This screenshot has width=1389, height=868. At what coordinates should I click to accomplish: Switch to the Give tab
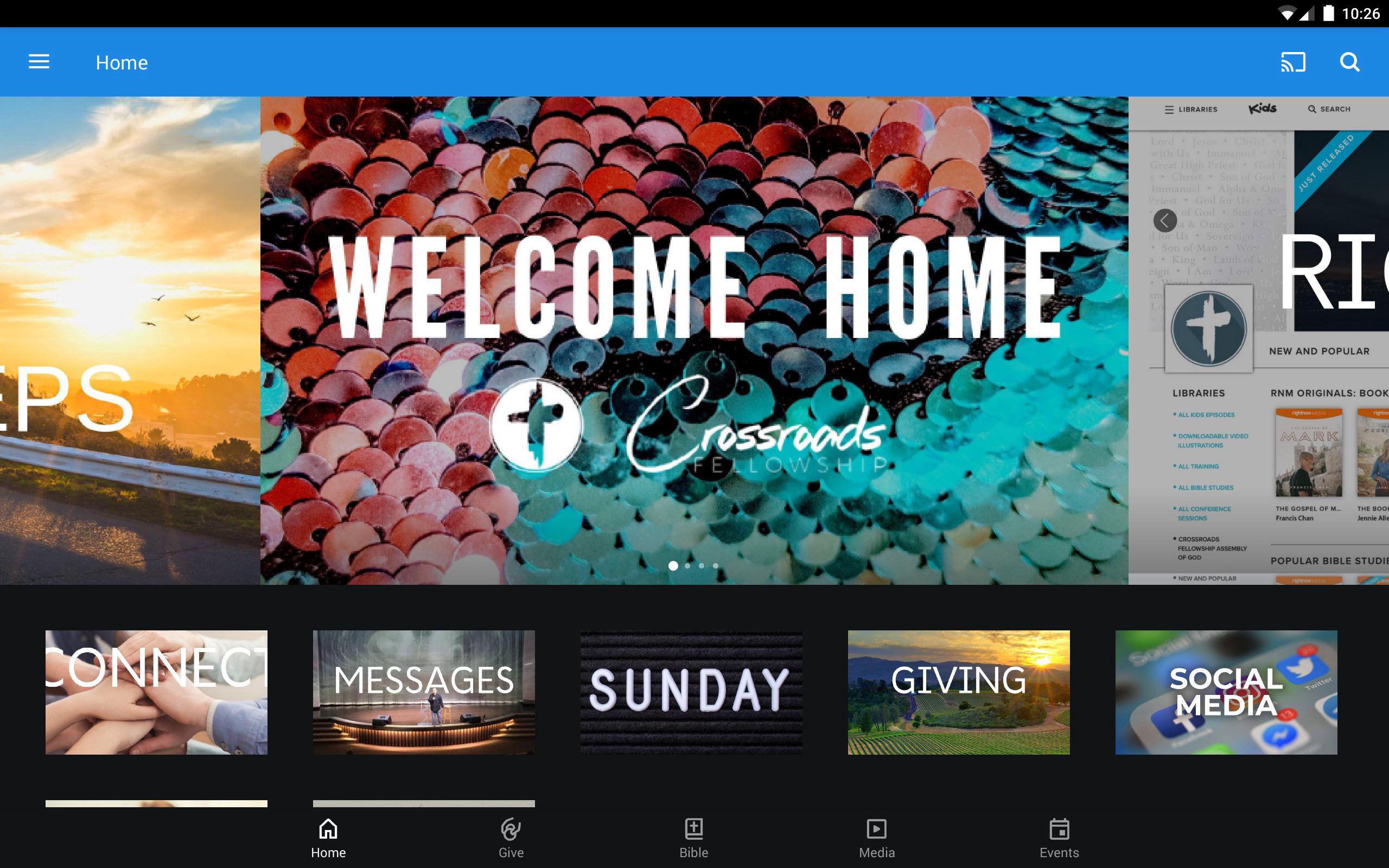pos(511,838)
